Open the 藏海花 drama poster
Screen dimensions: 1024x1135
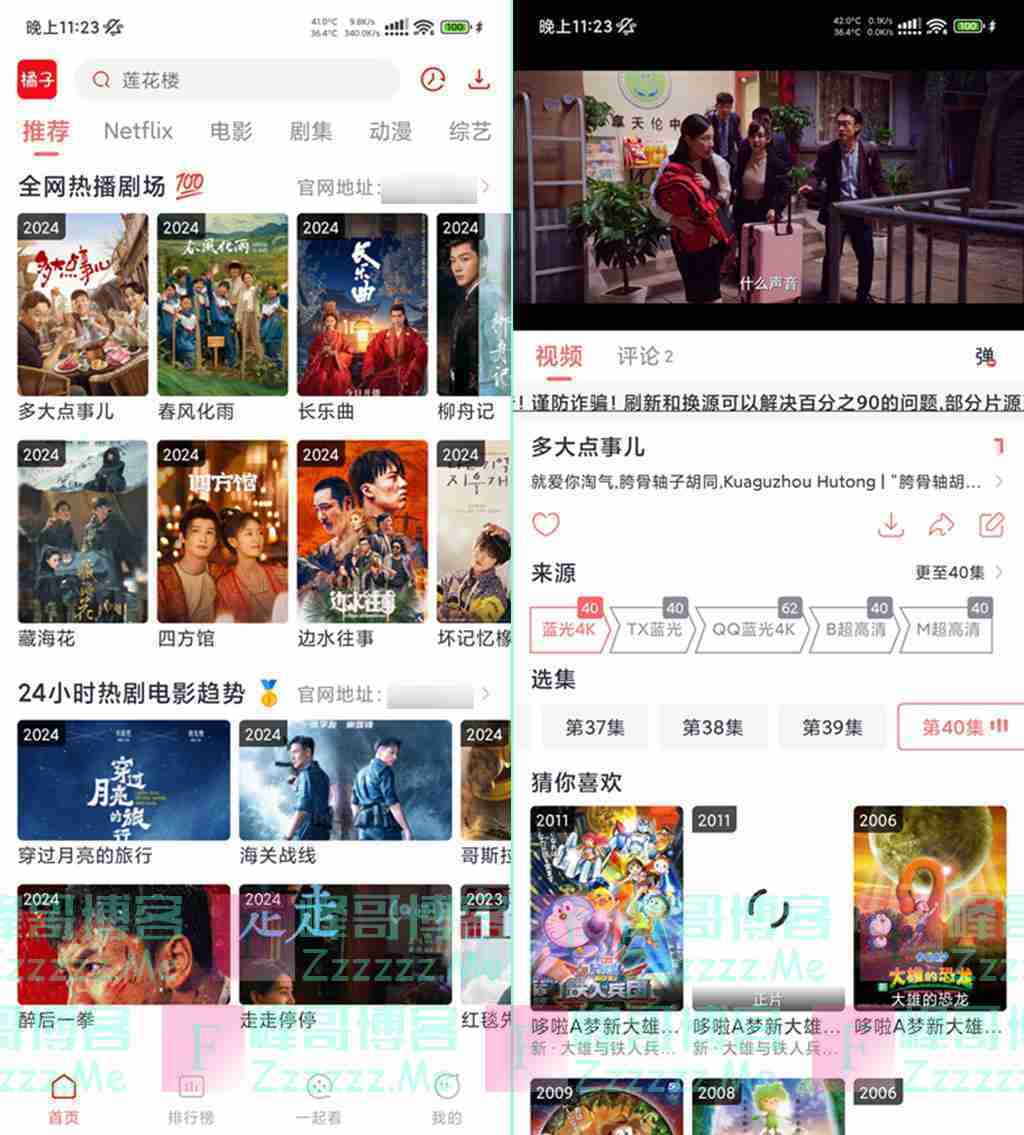[x=83, y=532]
